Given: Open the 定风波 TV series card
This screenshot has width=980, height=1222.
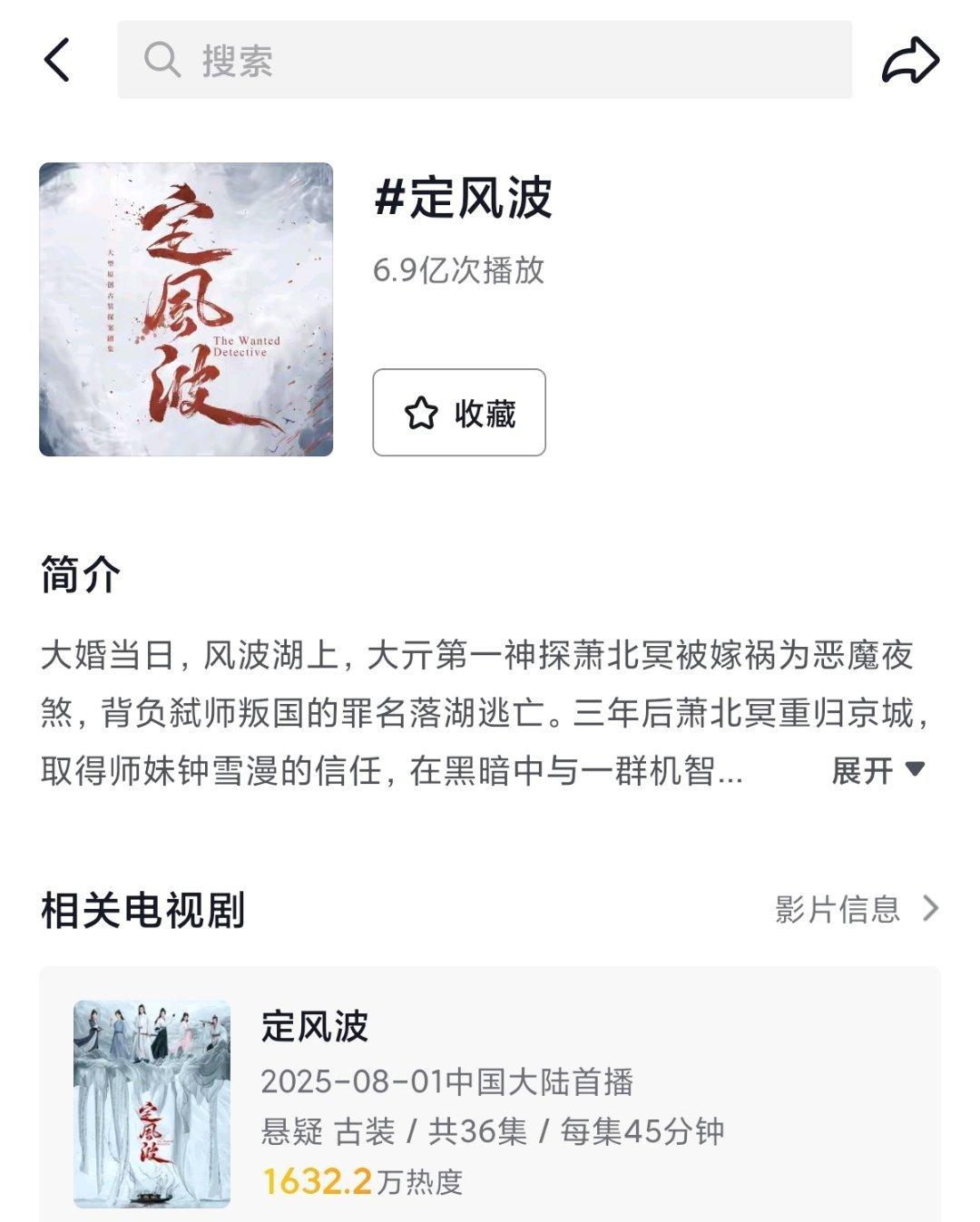Looking at the screenshot, I should tap(490, 1102).
